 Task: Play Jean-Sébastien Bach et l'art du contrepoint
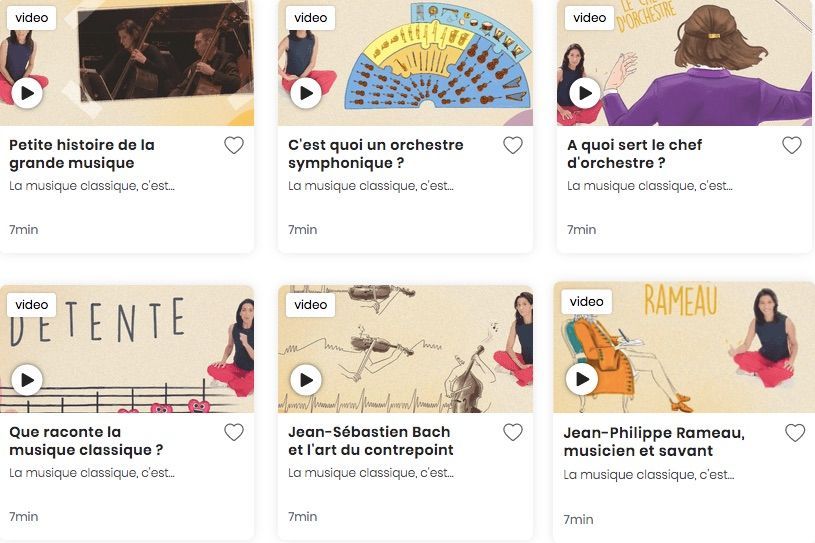(306, 380)
